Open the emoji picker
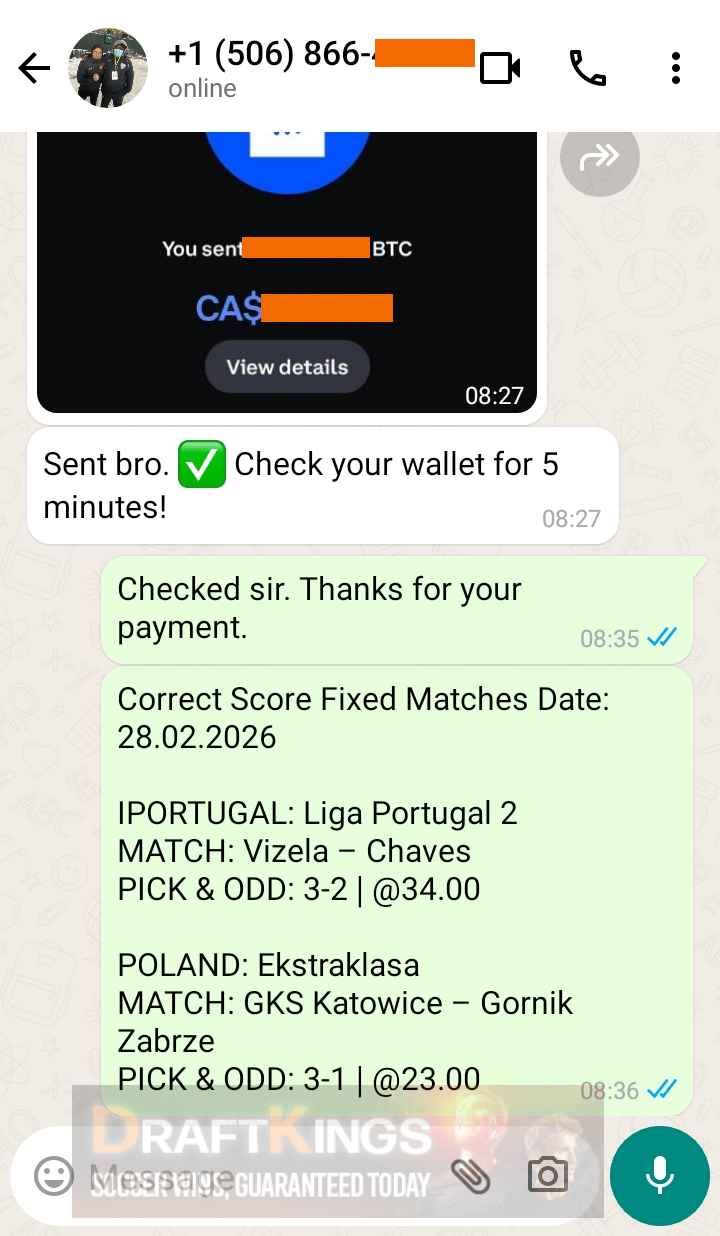Screen dimensions: 720x1236 (x=54, y=1176)
